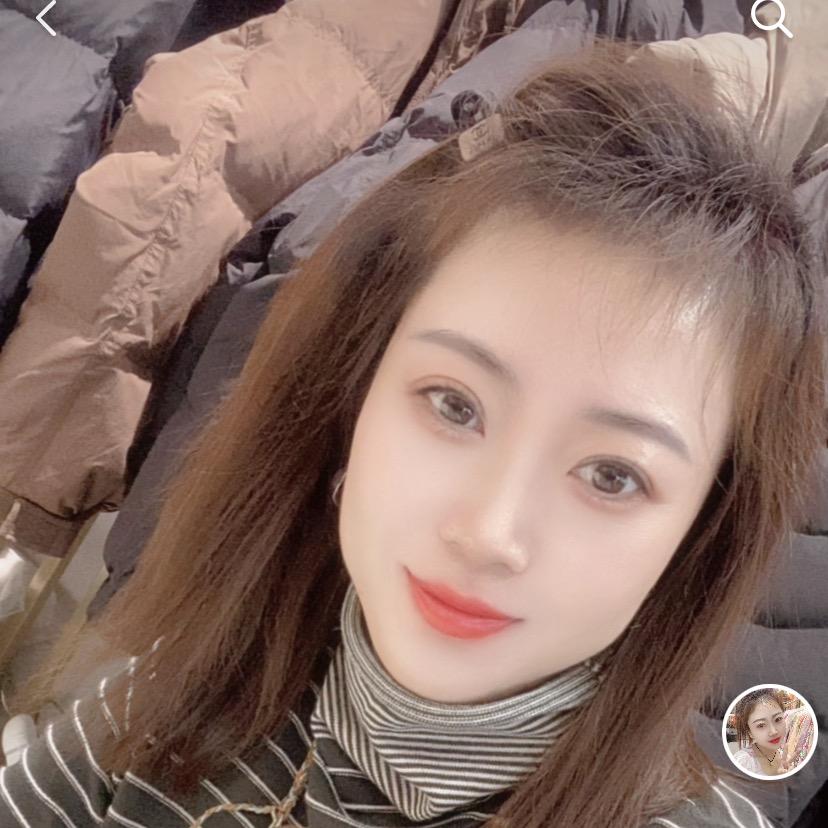Go back using the top-left arrow
The width and height of the screenshot is (828, 828).
click(46, 18)
